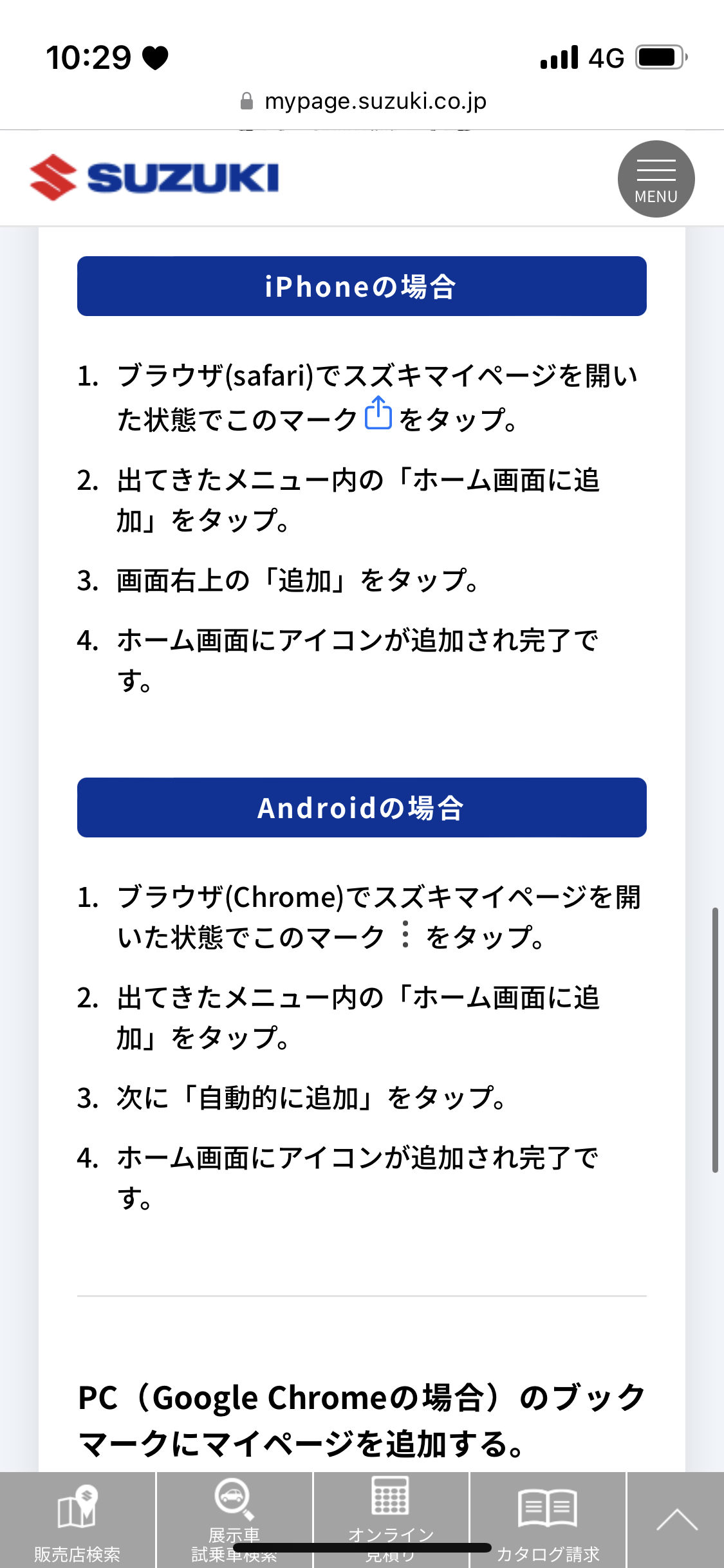The image size is (724, 1568).
Task: Open 展示車 試乗車検索 in bottom bar
Action: pos(234,1520)
